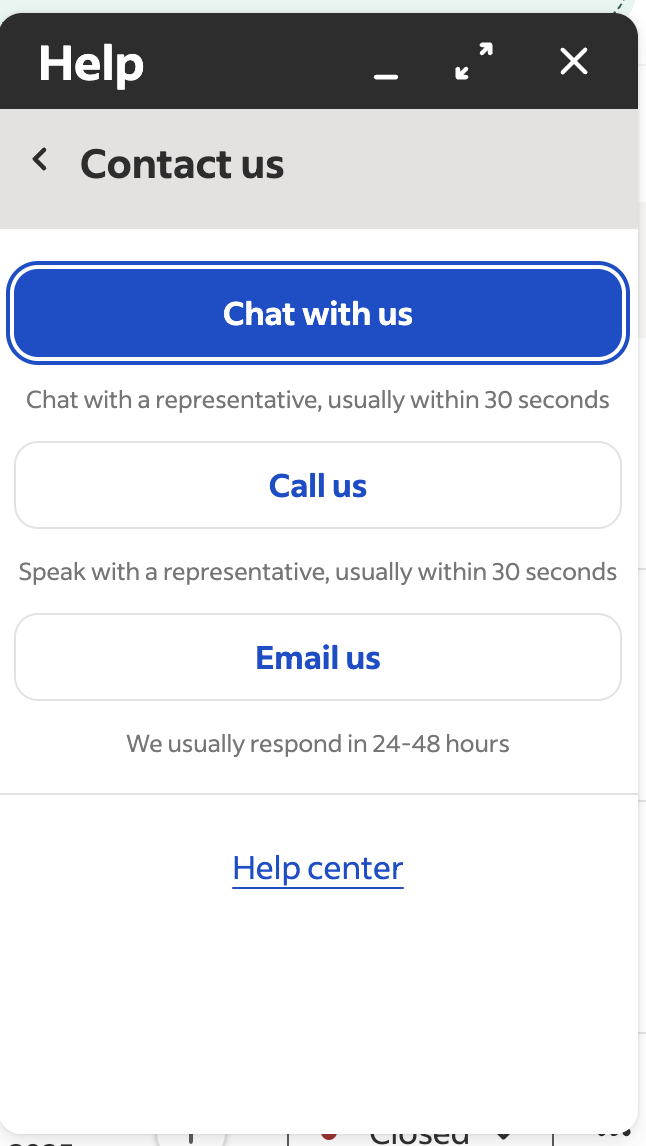Go back from Contact us
Screen dimensions: 646x1146
40,159
